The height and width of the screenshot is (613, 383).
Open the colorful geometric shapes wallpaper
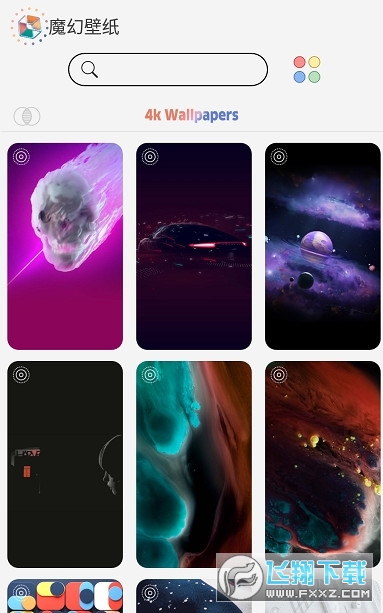coord(65,596)
